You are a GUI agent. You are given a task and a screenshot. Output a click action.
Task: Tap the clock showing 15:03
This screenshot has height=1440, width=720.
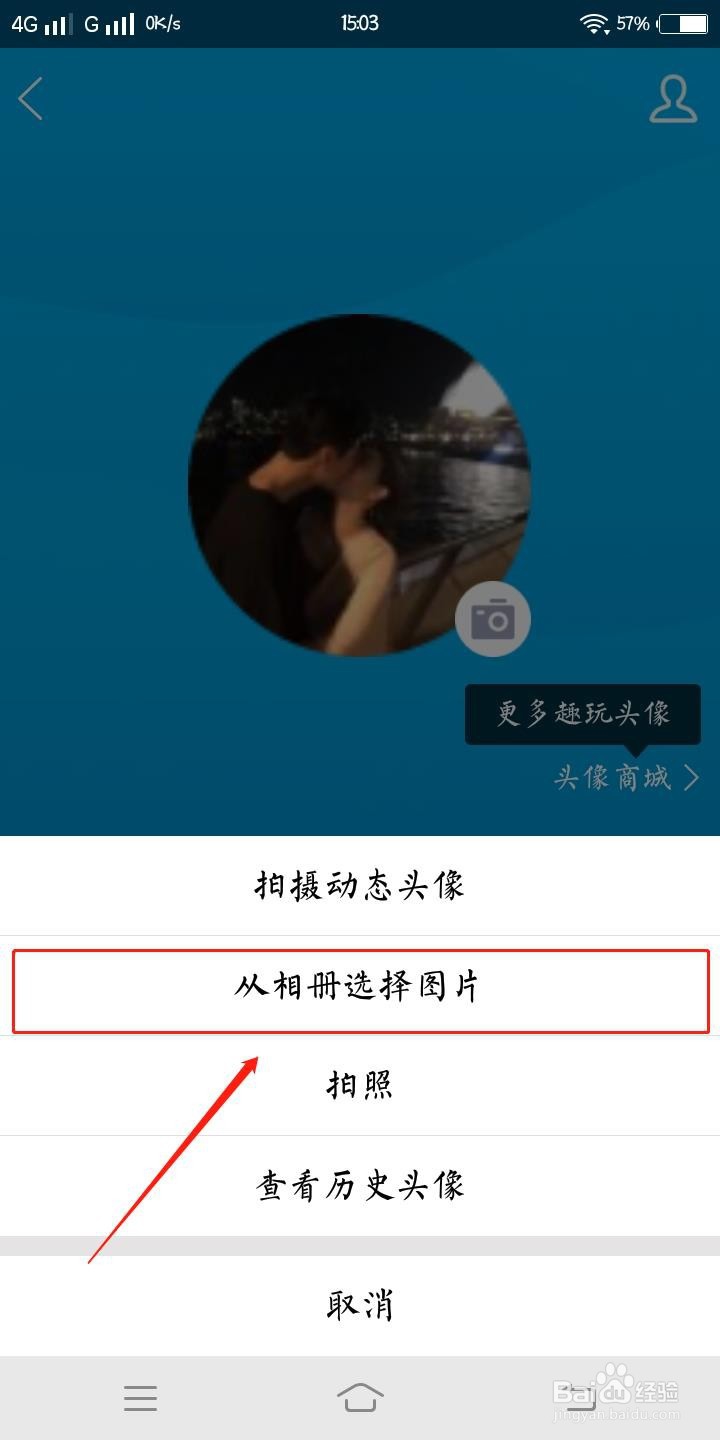point(360,21)
